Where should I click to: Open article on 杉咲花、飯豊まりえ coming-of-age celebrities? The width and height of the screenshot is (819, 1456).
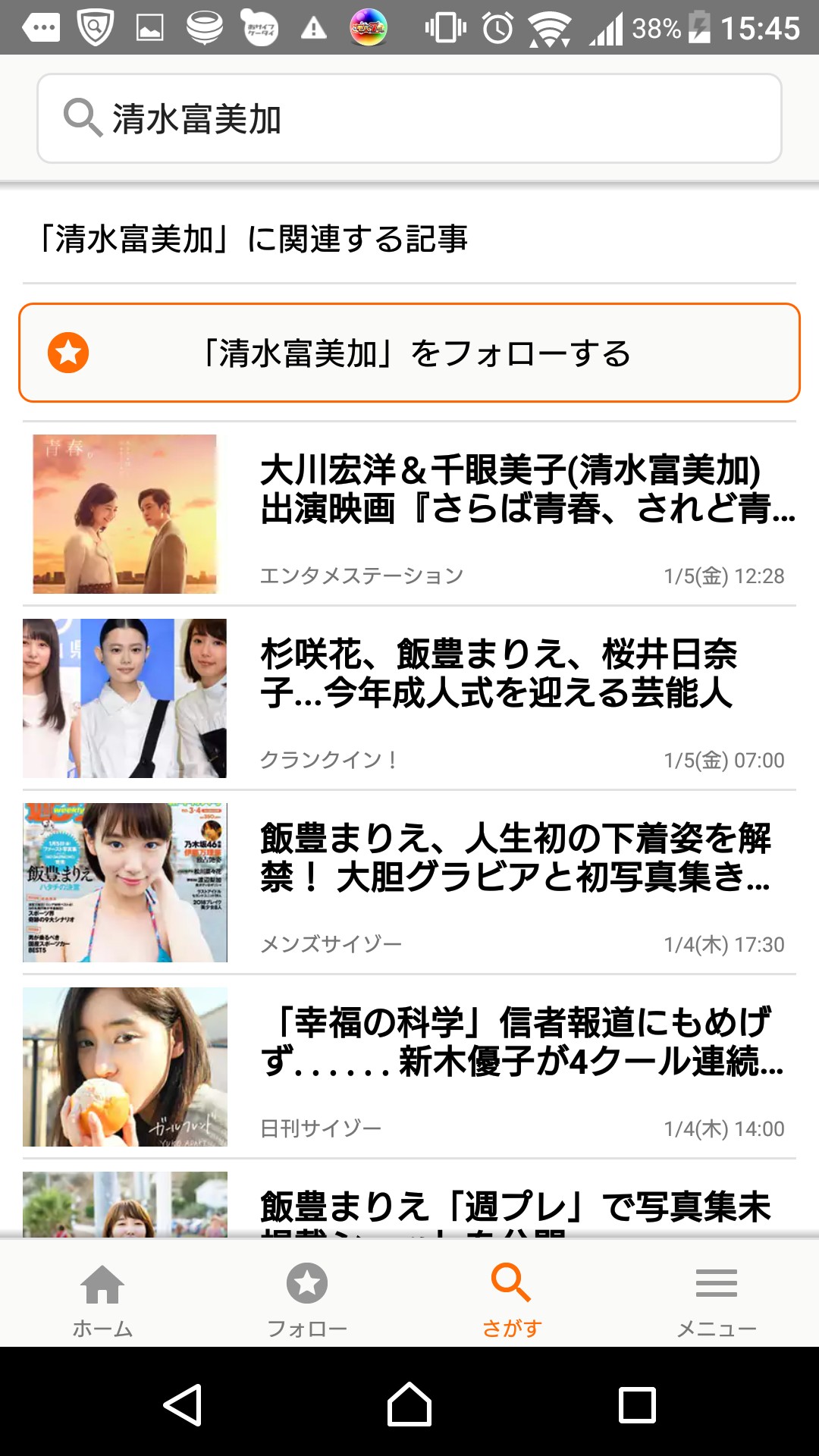pyautogui.click(x=409, y=698)
